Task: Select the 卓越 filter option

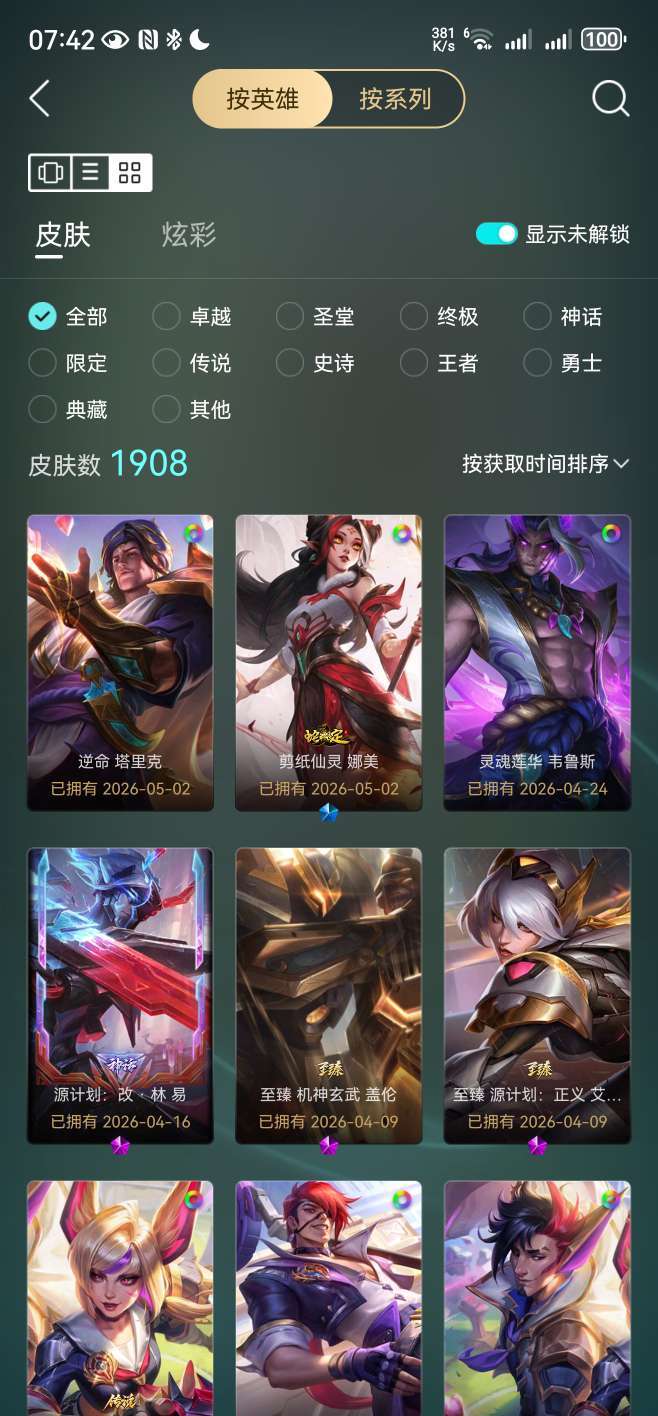Action: coord(192,317)
